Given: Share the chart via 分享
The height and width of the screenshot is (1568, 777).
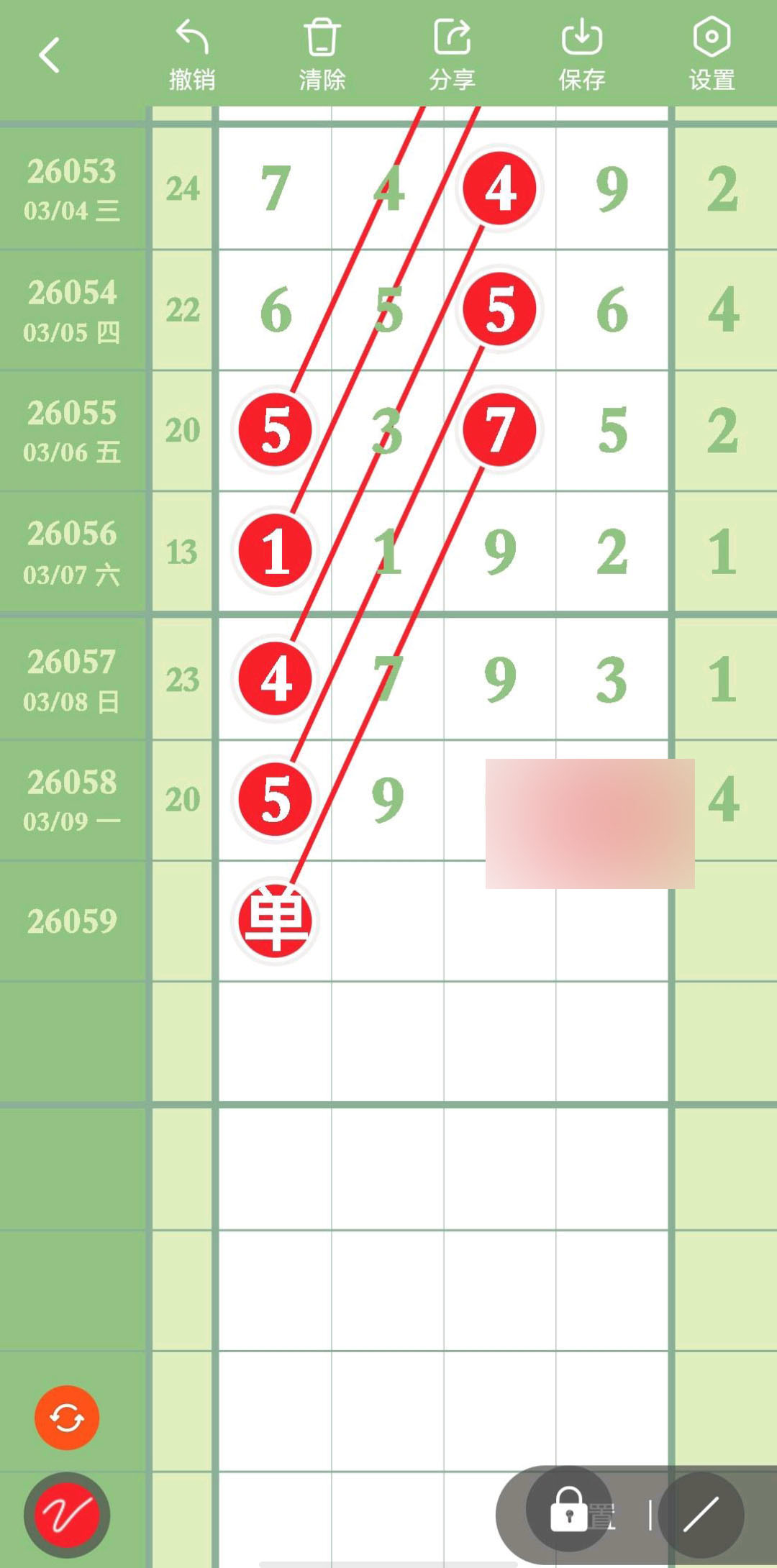Looking at the screenshot, I should pos(452,55).
